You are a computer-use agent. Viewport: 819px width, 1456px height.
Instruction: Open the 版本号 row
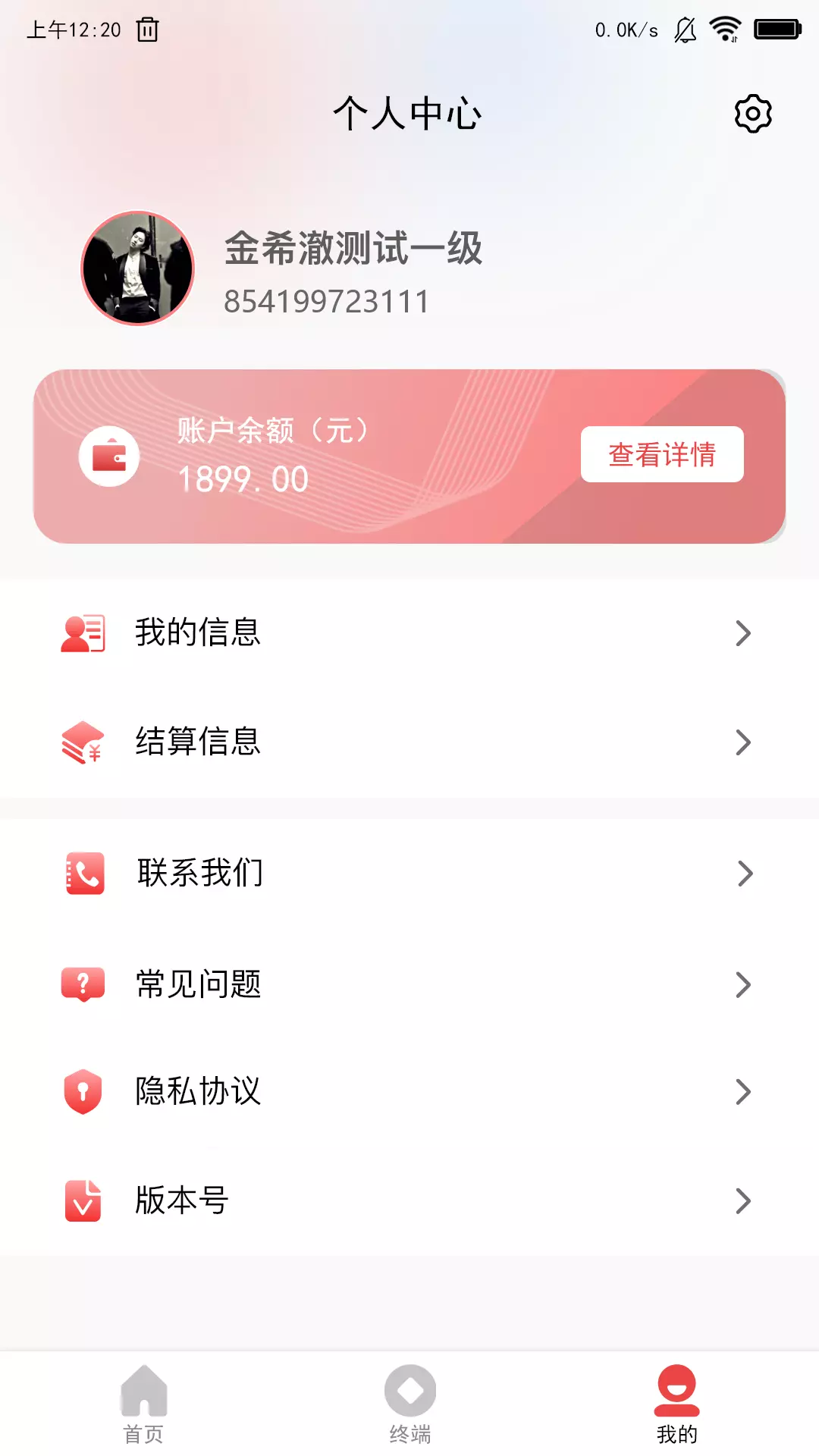click(x=409, y=1201)
